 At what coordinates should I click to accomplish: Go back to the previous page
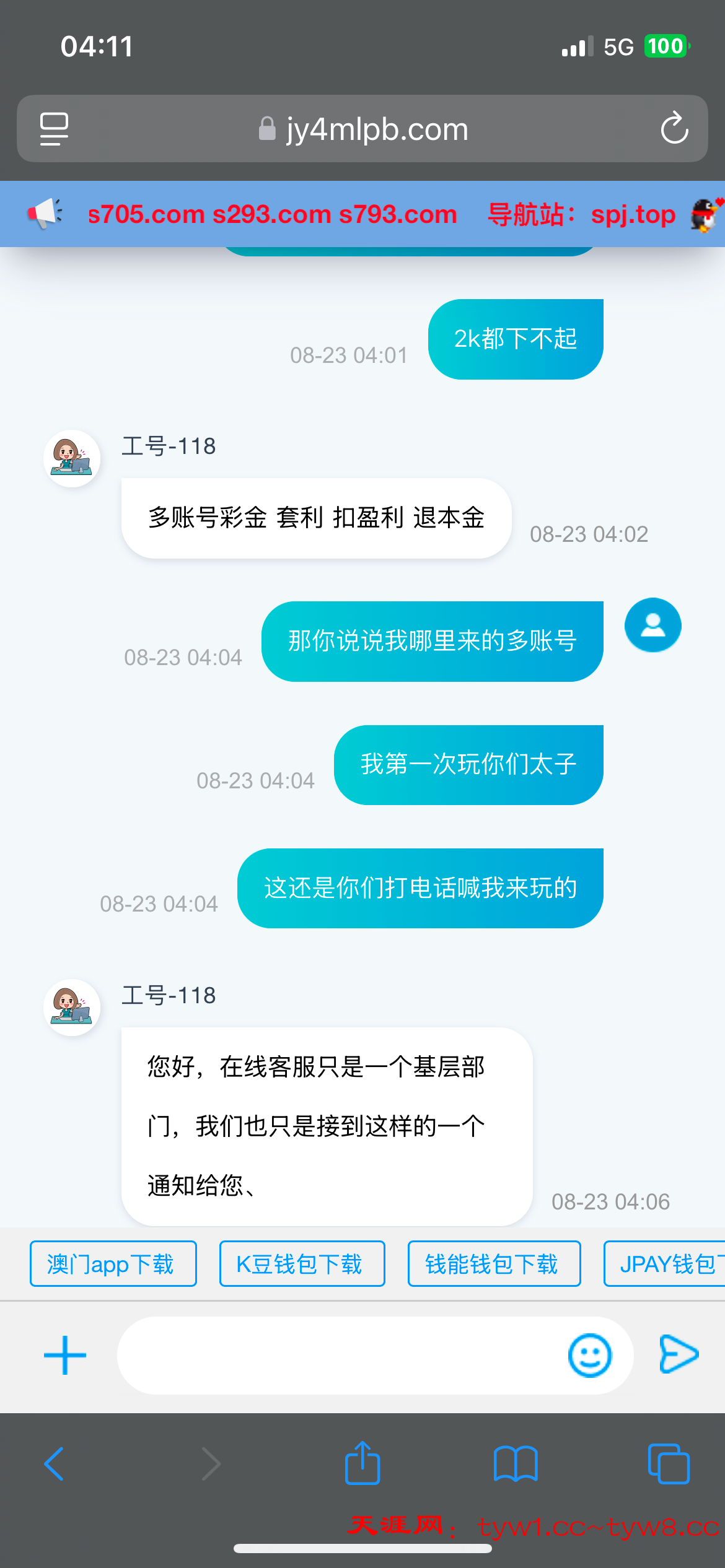click(x=55, y=1464)
